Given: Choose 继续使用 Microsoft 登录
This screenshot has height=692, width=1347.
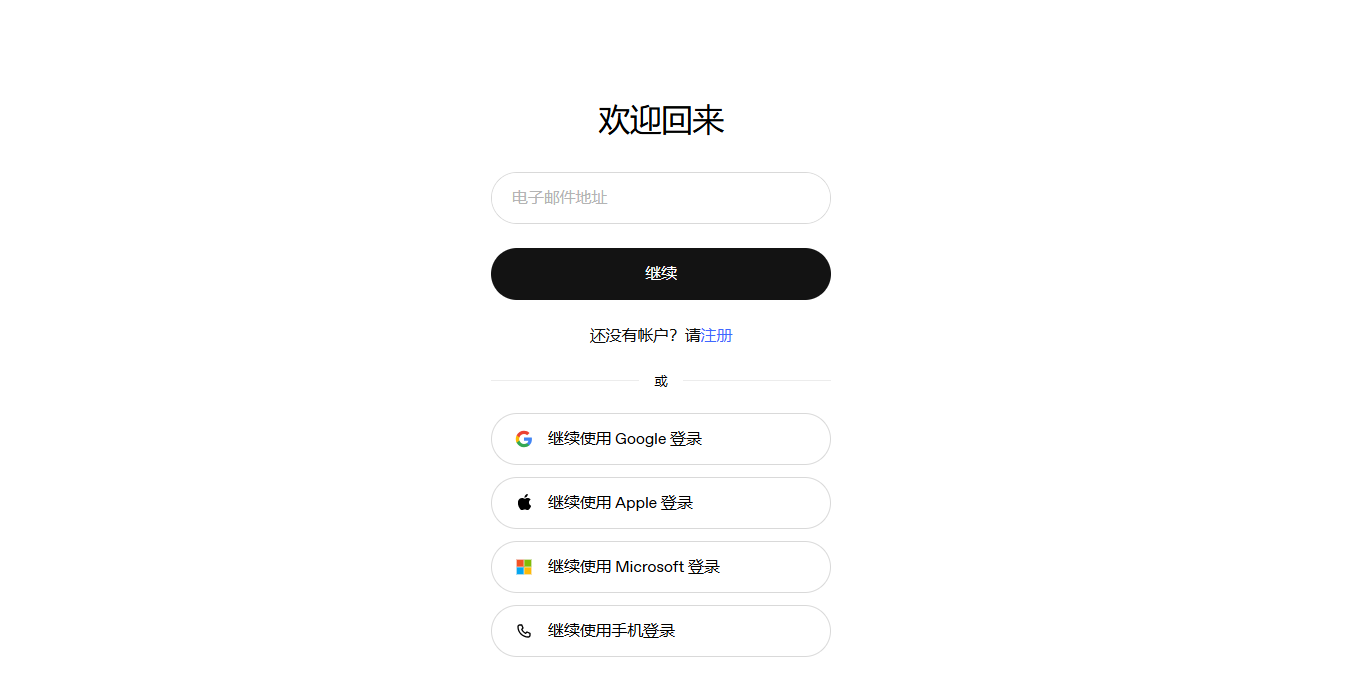Looking at the screenshot, I should 660,567.
